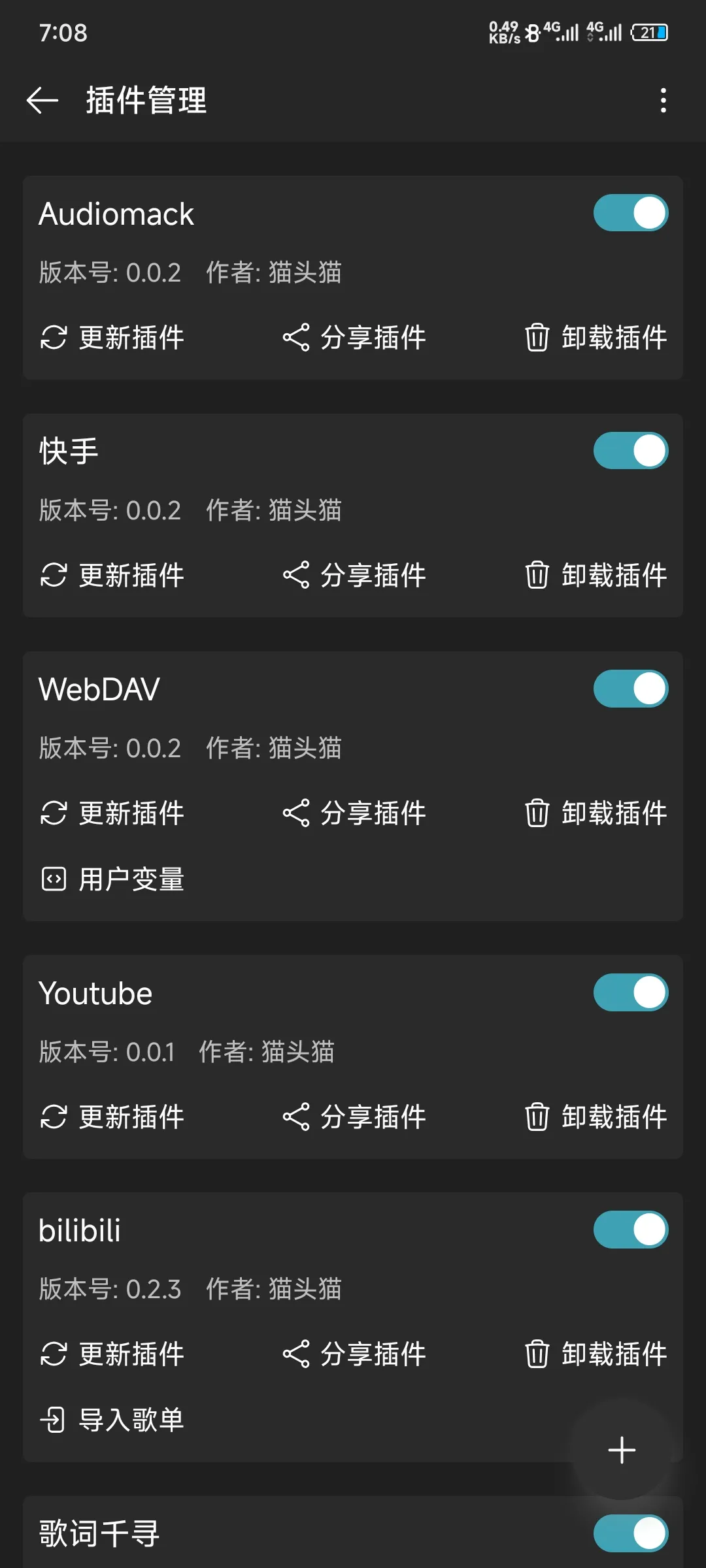Share the 快手 plugin

click(354, 576)
